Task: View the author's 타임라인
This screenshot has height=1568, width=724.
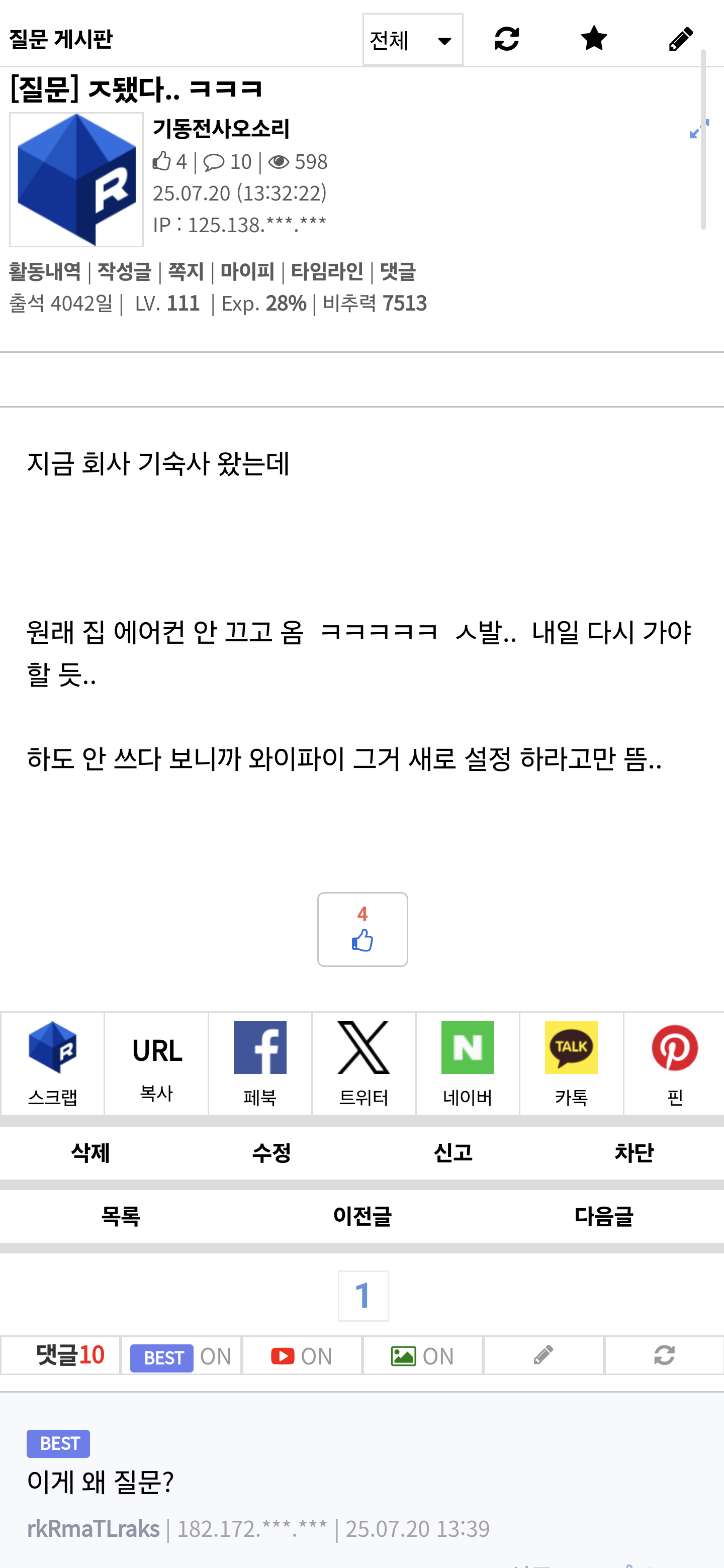Action: point(327,271)
